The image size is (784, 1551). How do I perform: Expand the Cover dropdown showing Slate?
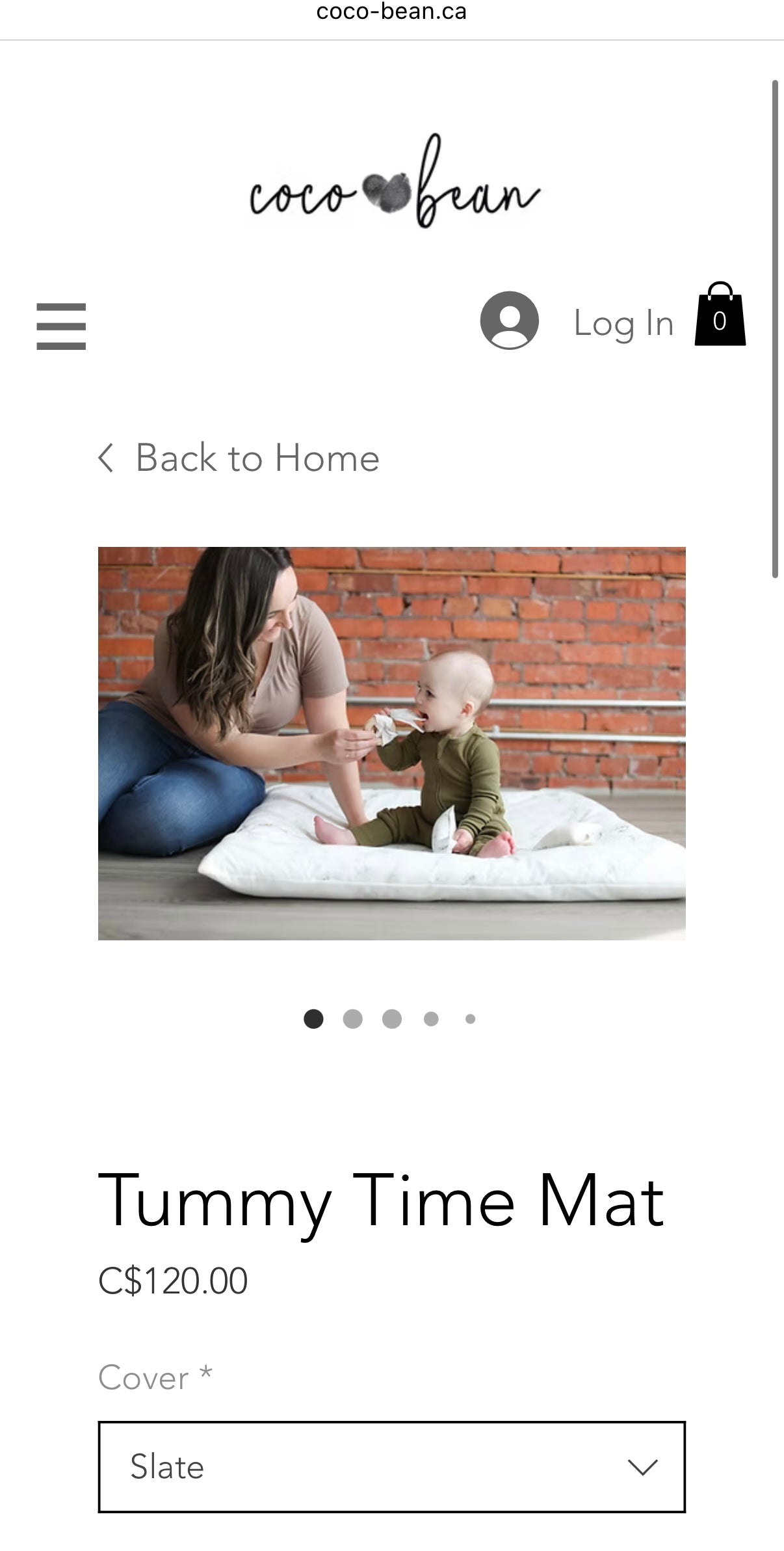[x=391, y=1466]
